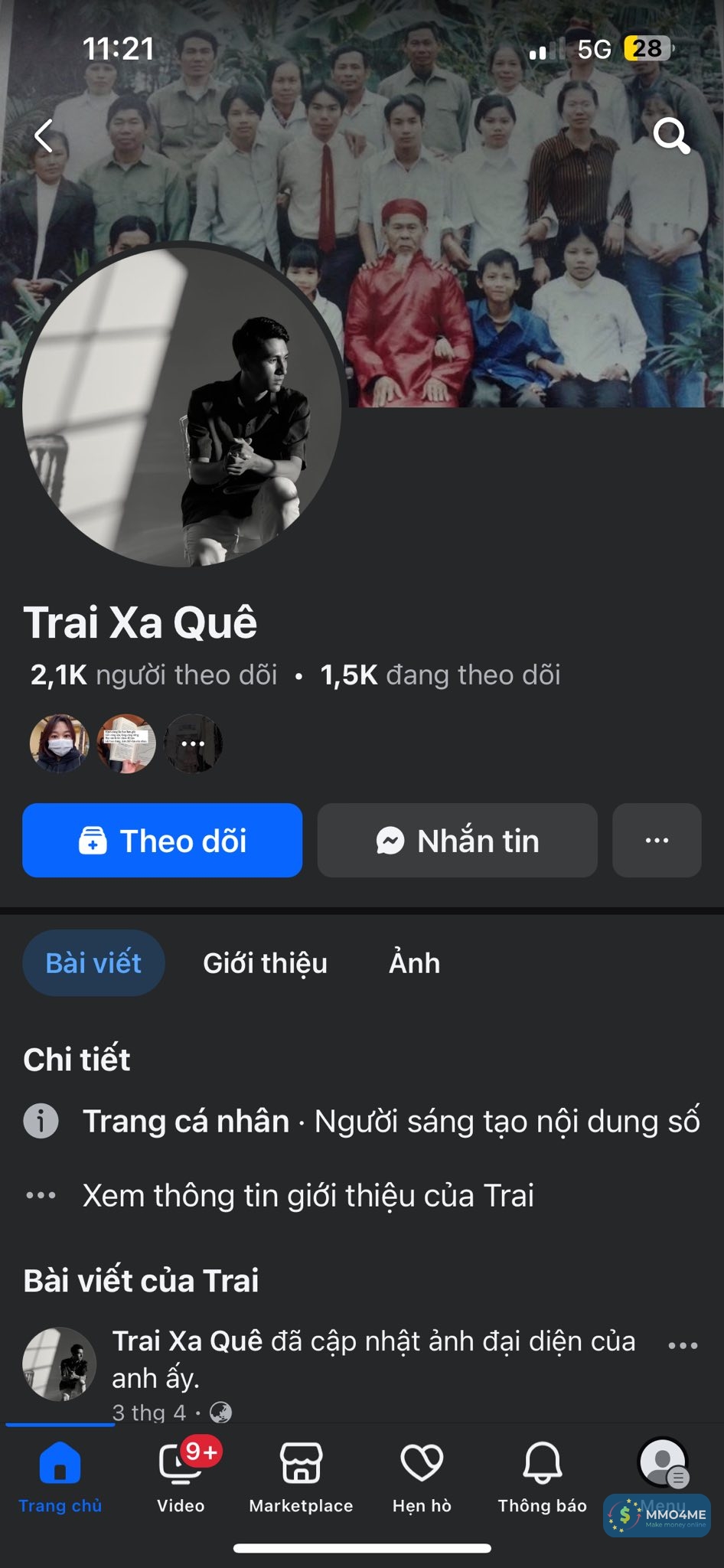
Task: Open the Video tab
Action: click(181, 1476)
